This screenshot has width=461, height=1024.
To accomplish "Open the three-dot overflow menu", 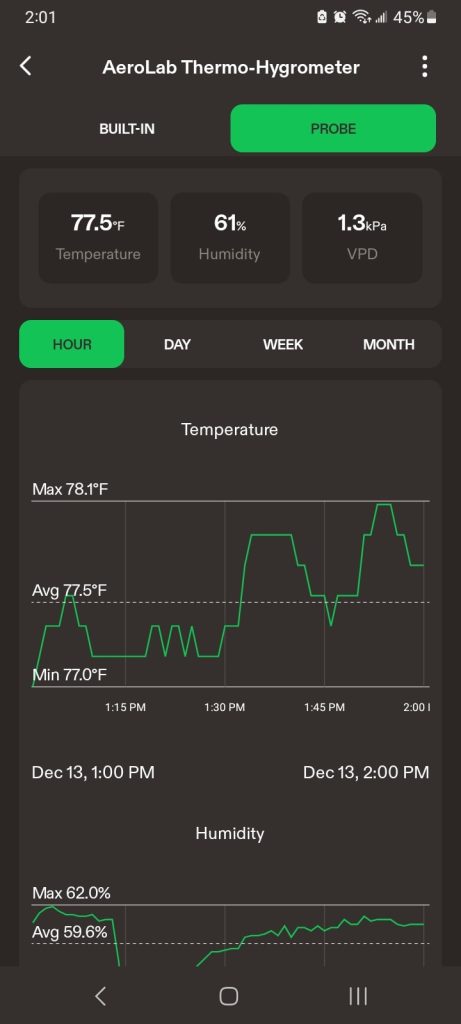I will [425, 67].
